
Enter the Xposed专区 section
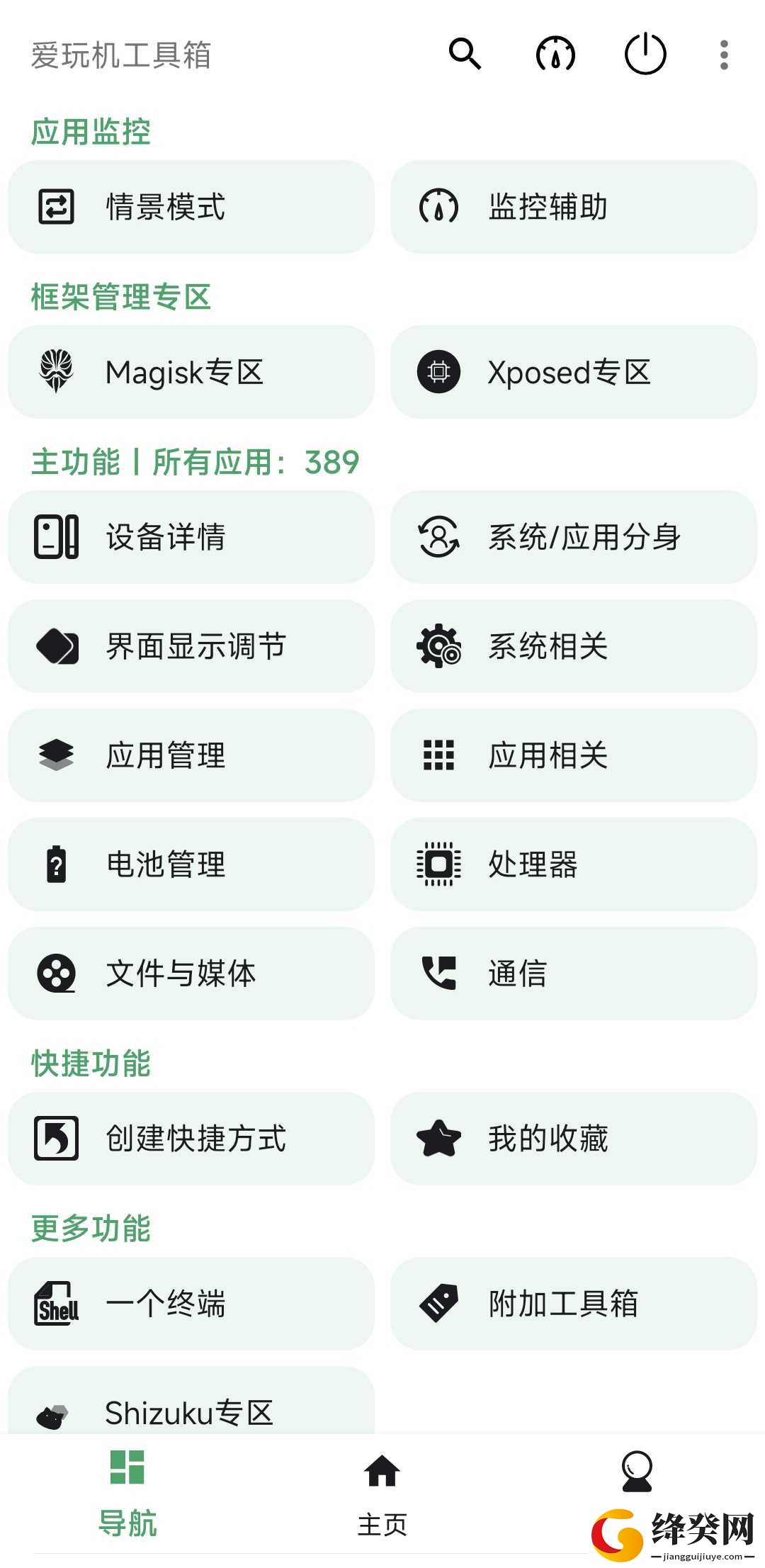click(574, 372)
